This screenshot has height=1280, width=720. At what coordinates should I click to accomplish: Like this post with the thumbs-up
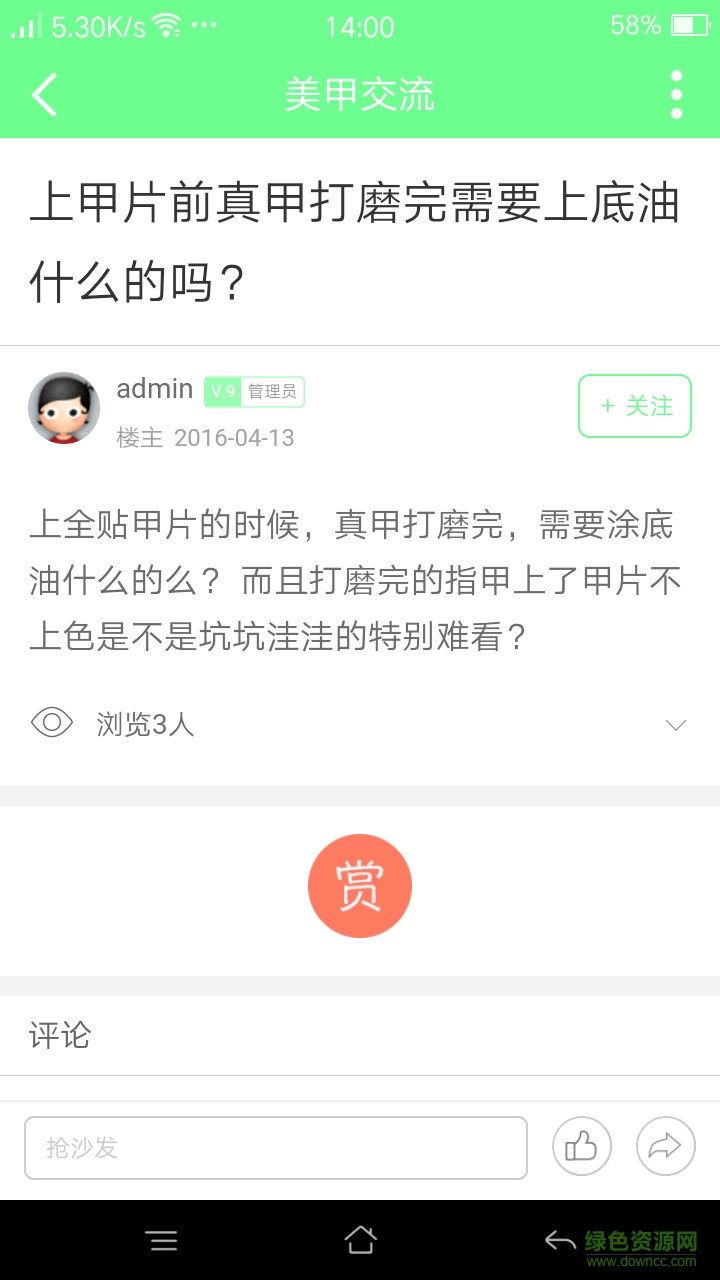(581, 1146)
